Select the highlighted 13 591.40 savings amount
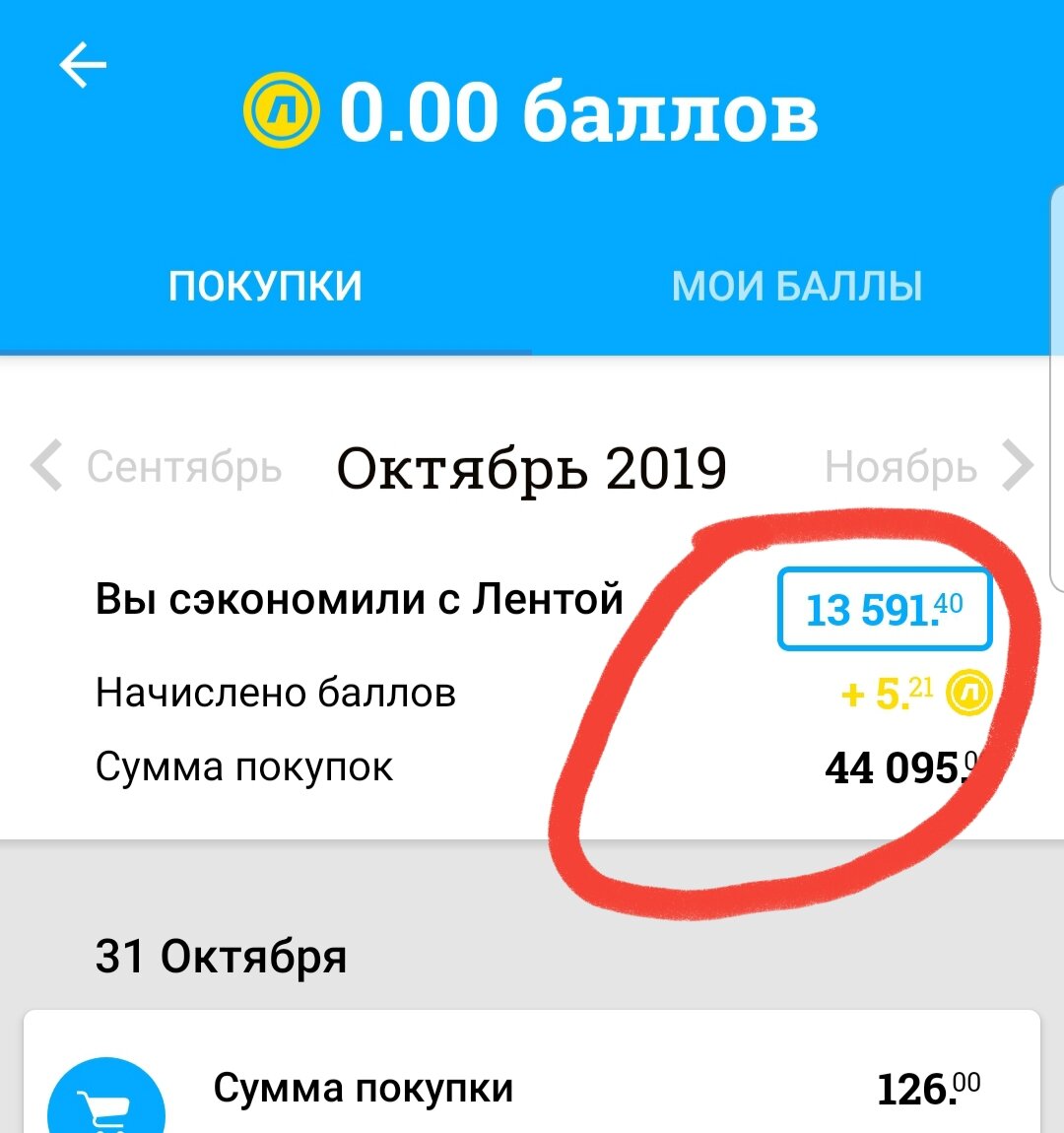The image size is (1064, 1133). [885, 606]
